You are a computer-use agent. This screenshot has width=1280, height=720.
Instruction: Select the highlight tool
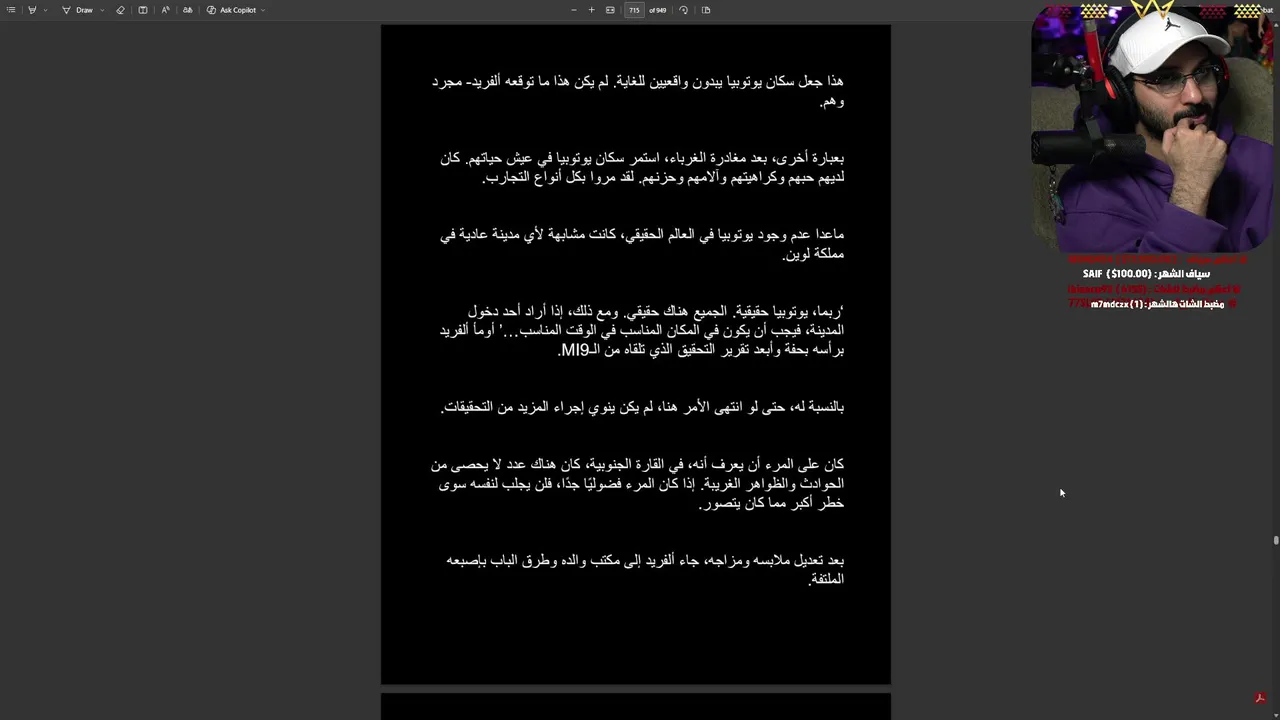click(x=32, y=10)
